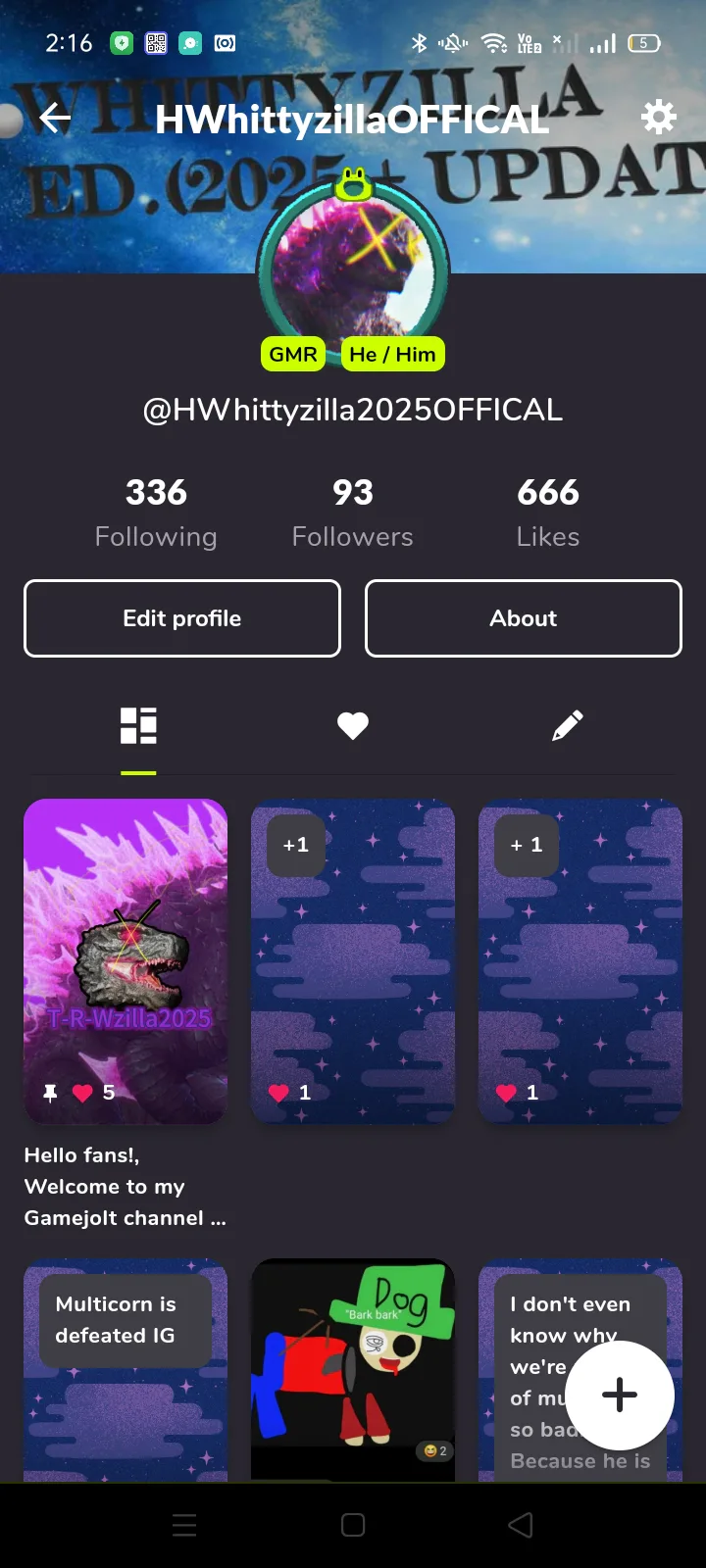View the 93 Followers list

(x=352, y=513)
